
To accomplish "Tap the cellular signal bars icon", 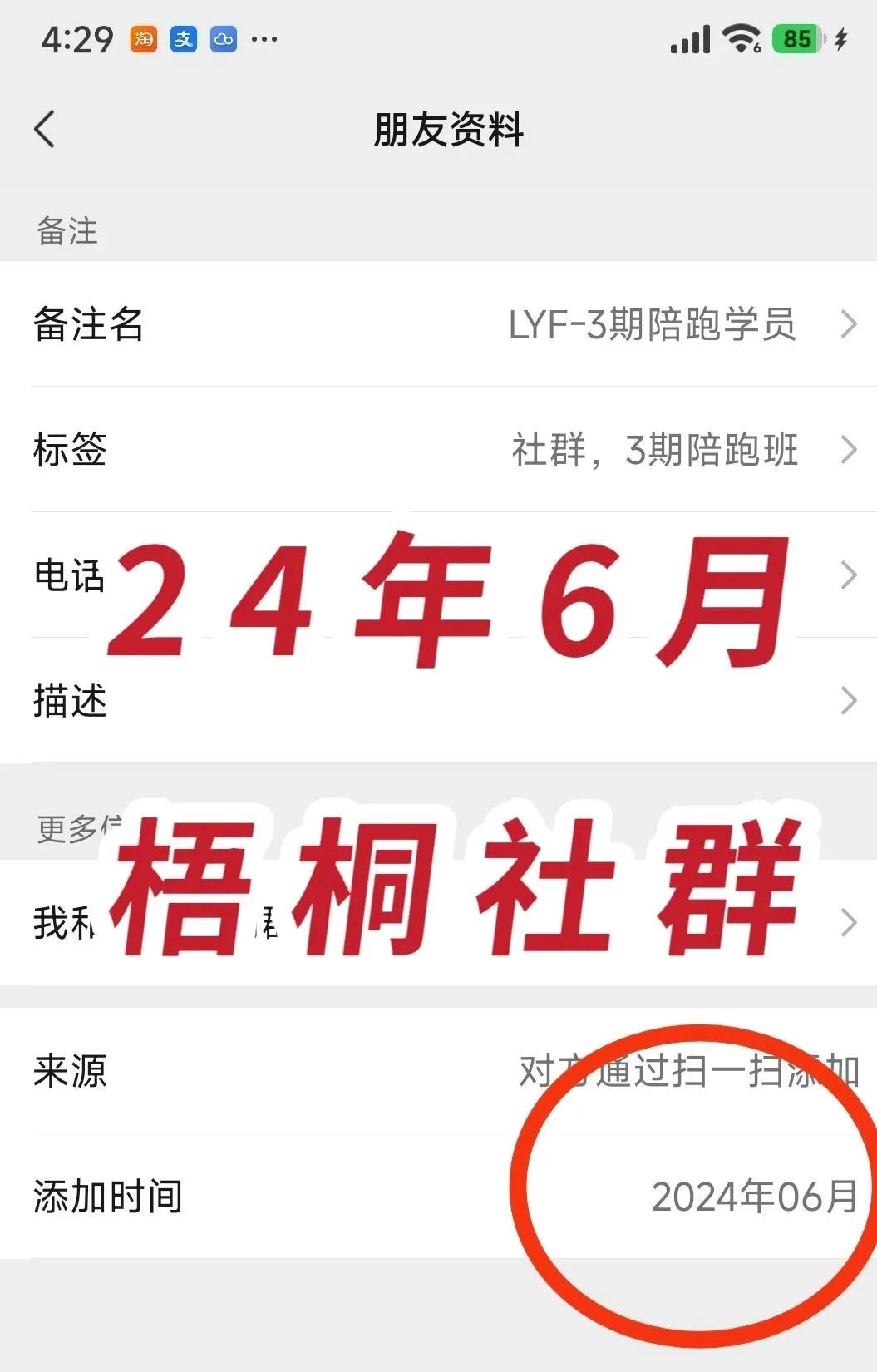I will click(x=689, y=38).
